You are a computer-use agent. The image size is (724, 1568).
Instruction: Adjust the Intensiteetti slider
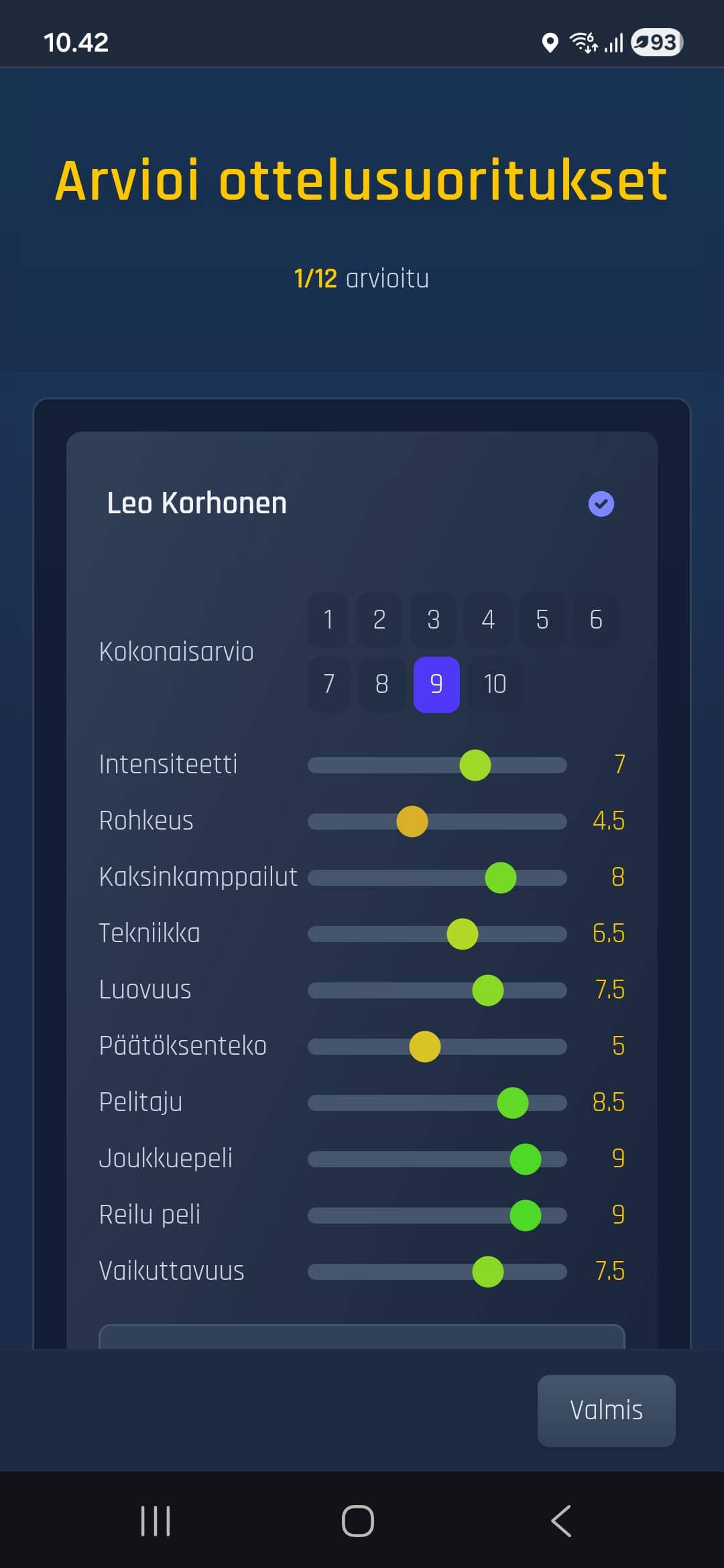click(475, 765)
